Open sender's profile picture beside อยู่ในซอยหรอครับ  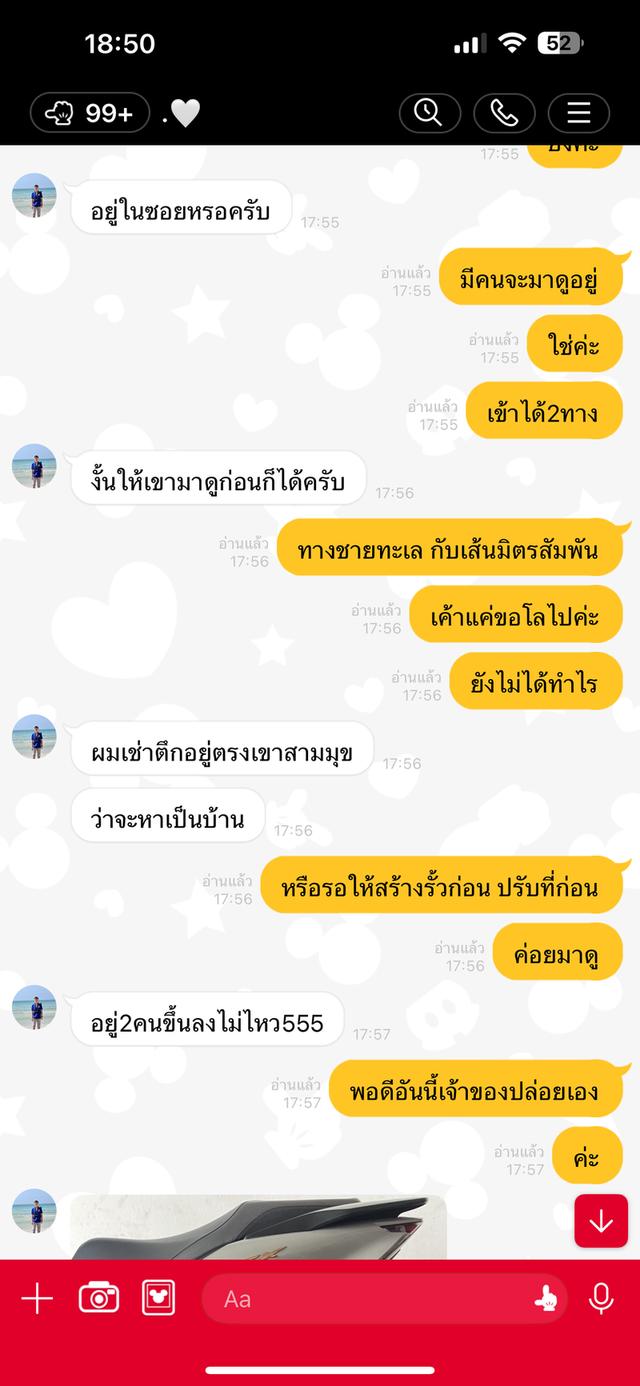[x=34, y=195]
